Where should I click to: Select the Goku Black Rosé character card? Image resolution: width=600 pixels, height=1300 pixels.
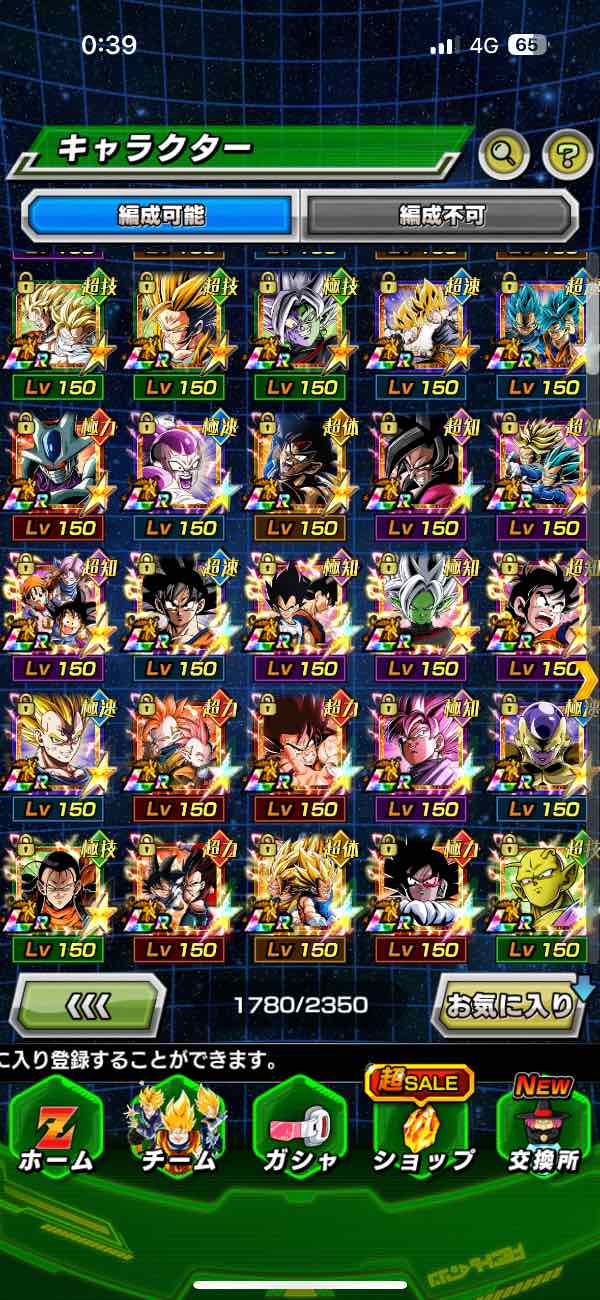(421, 745)
